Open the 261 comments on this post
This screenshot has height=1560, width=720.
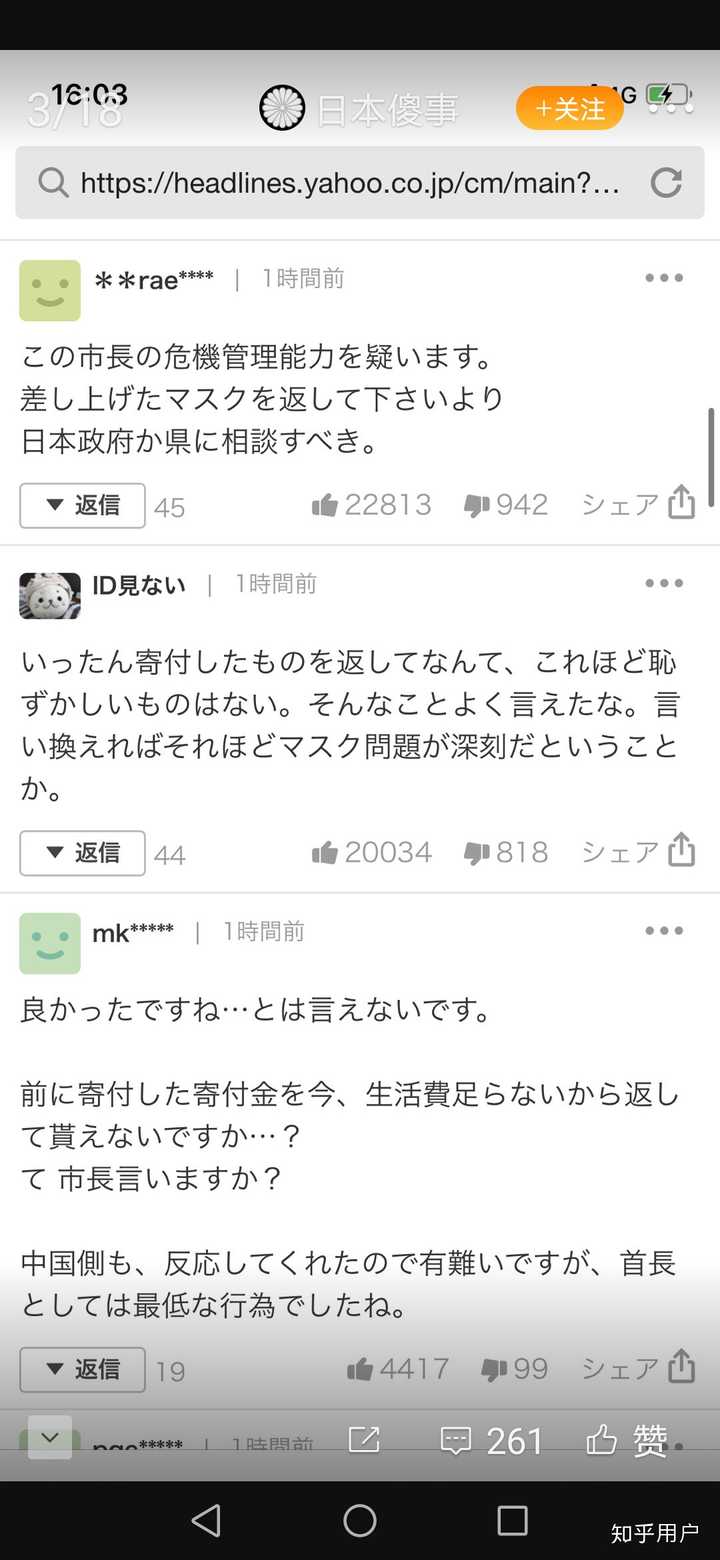(492, 1440)
